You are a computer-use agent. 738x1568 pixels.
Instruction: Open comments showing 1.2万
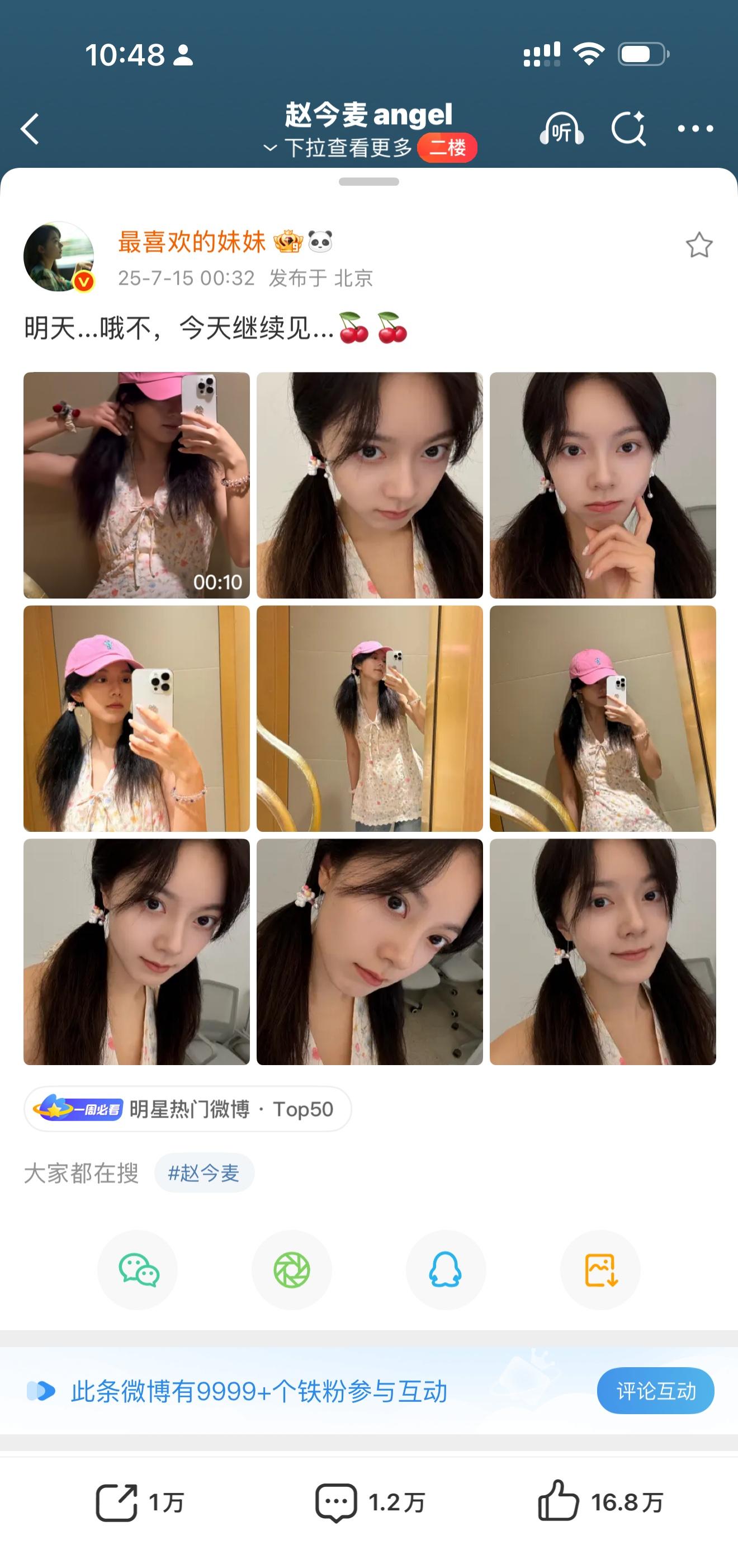coord(370,1502)
